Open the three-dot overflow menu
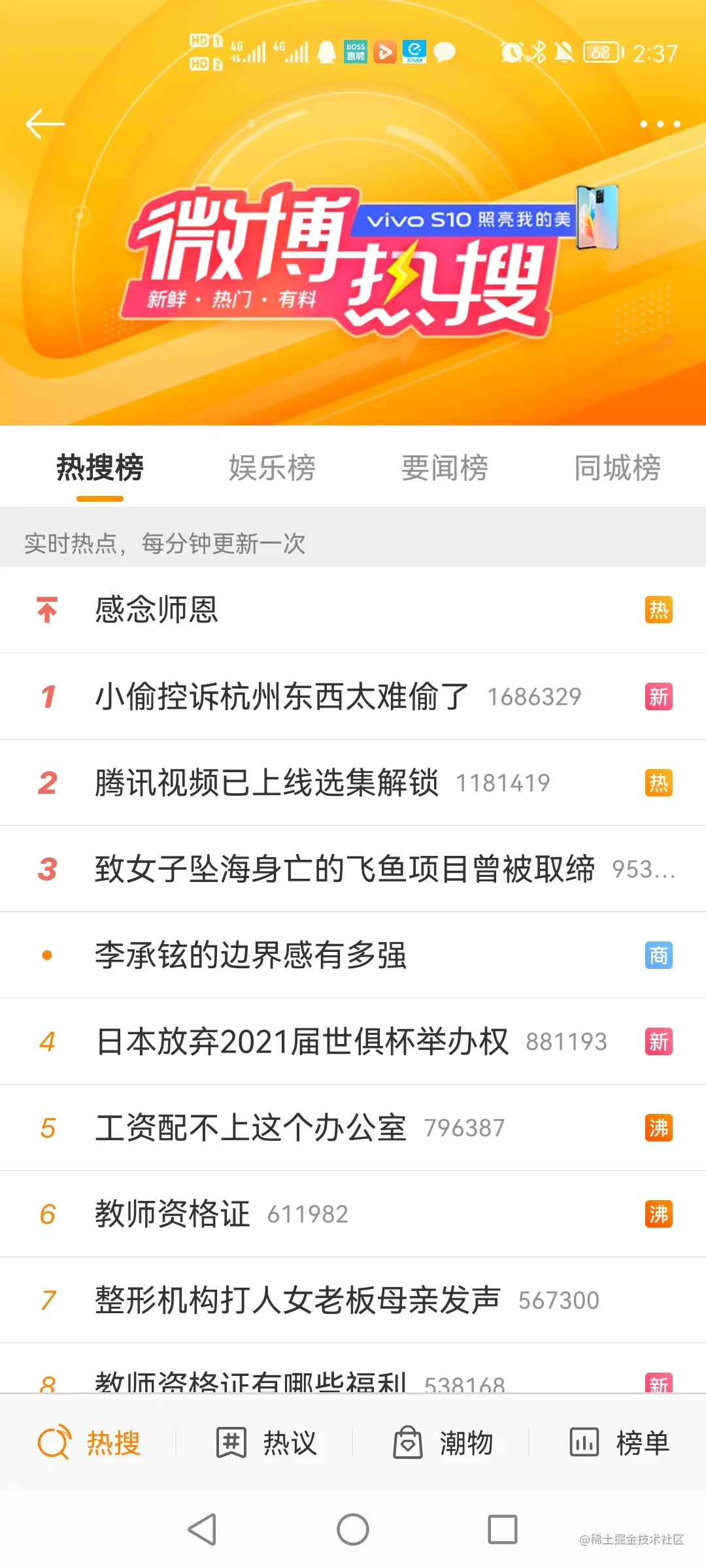The width and height of the screenshot is (706, 1568). tap(660, 123)
